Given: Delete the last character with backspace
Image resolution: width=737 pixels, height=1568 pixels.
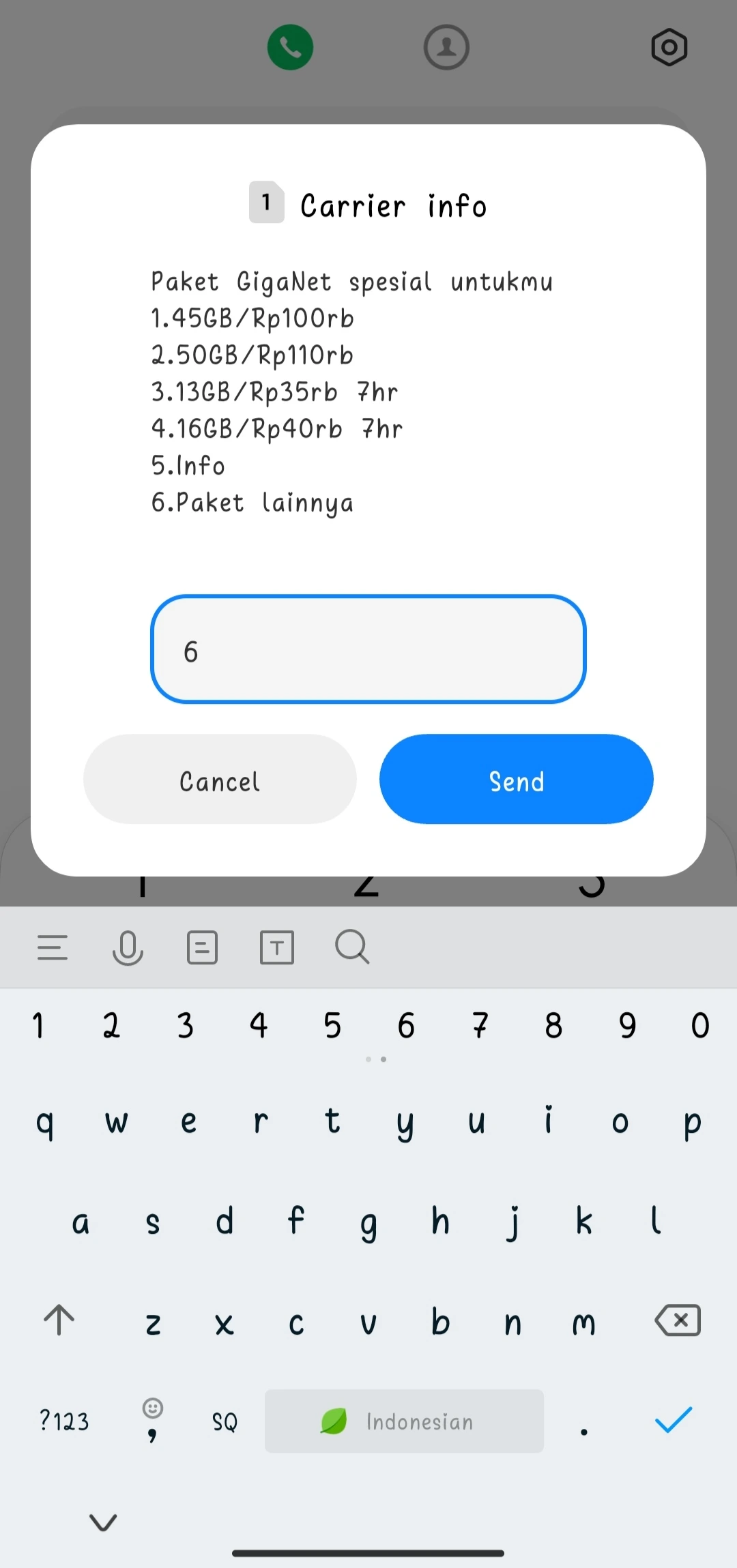Looking at the screenshot, I should point(678,1320).
